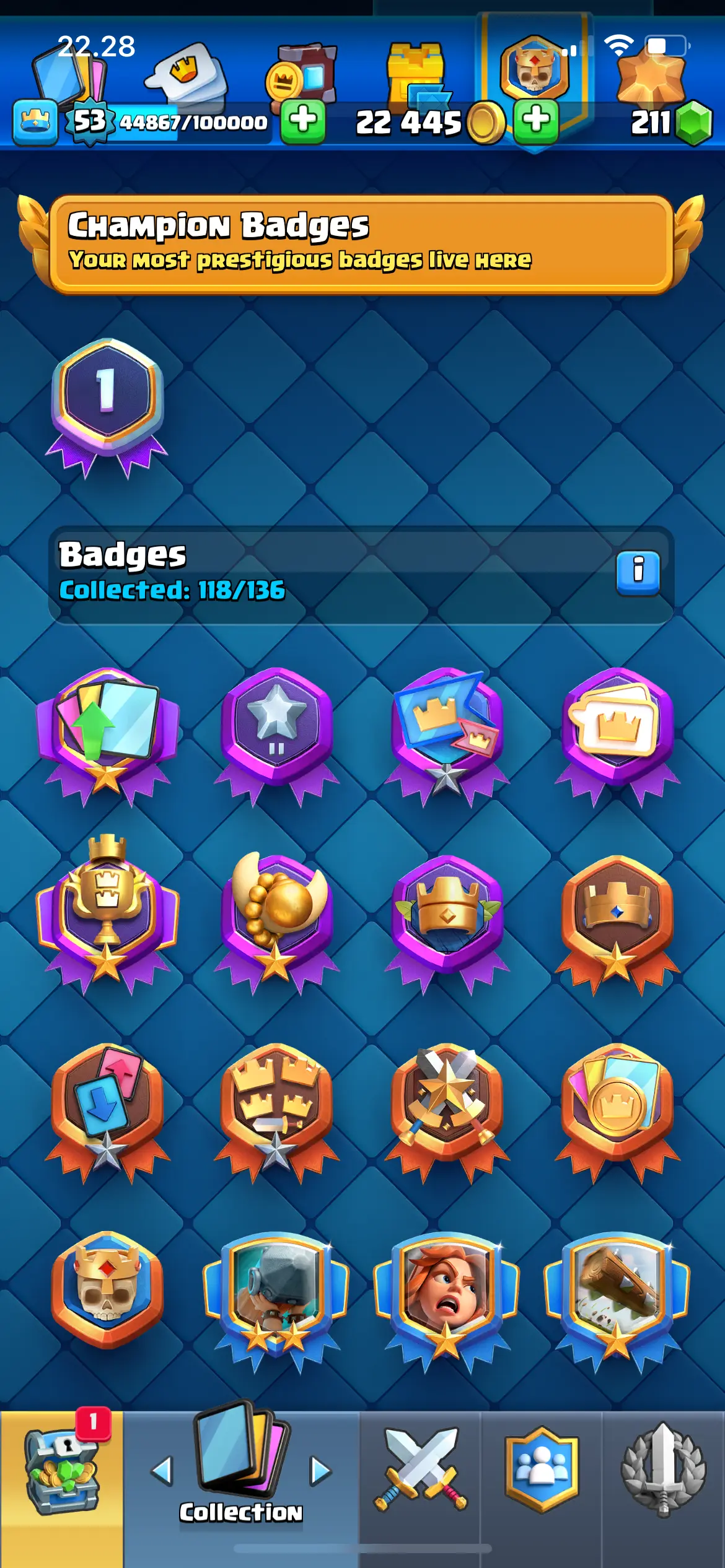Open the Champion badge number 1
725x1568 pixels.
107,406
